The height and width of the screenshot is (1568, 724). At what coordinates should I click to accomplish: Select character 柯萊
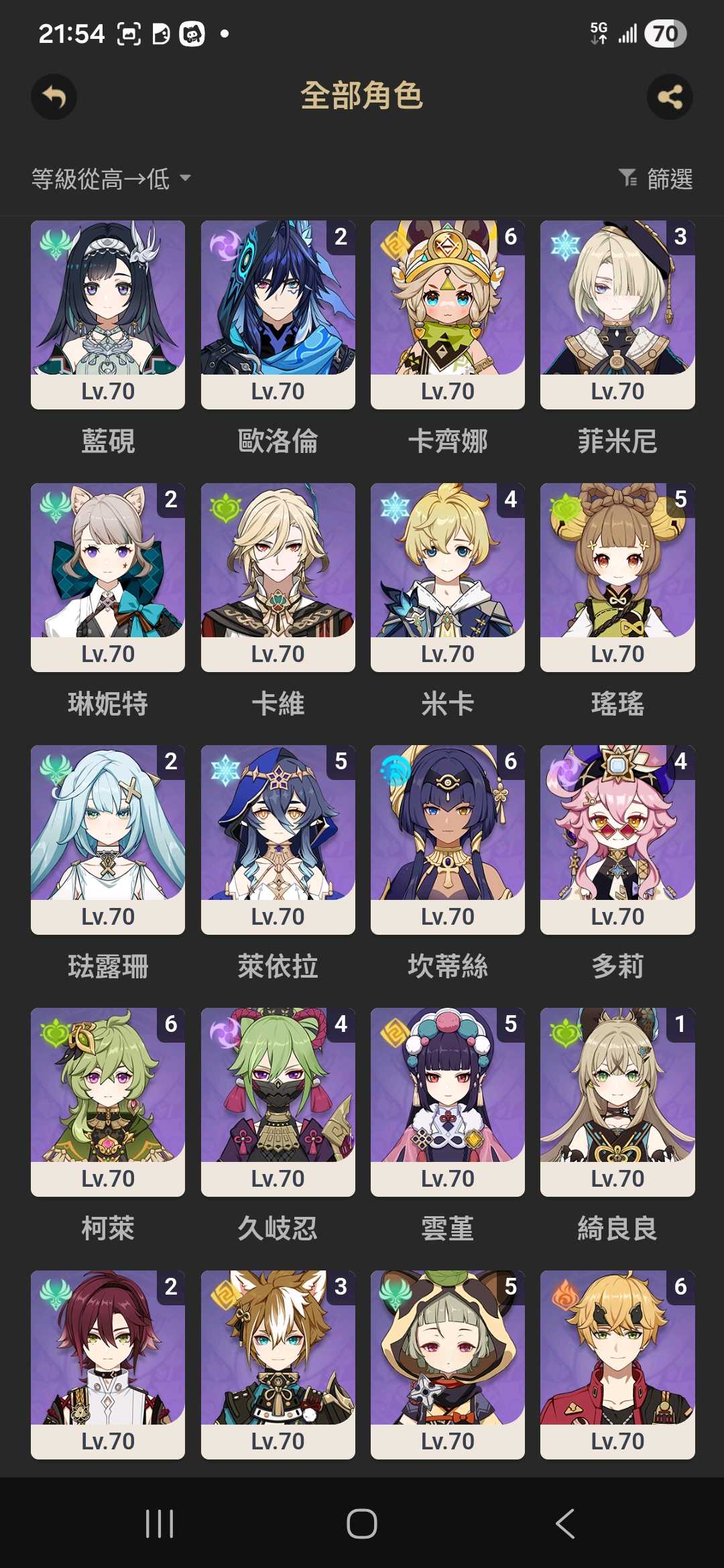(x=108, y=1102)
